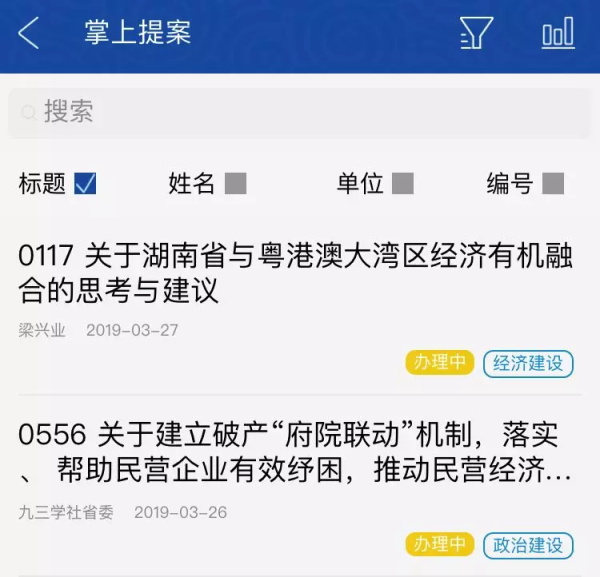Open the filter funnel icon
Screen dimensions: 600x577
click(x=476, y=33)
